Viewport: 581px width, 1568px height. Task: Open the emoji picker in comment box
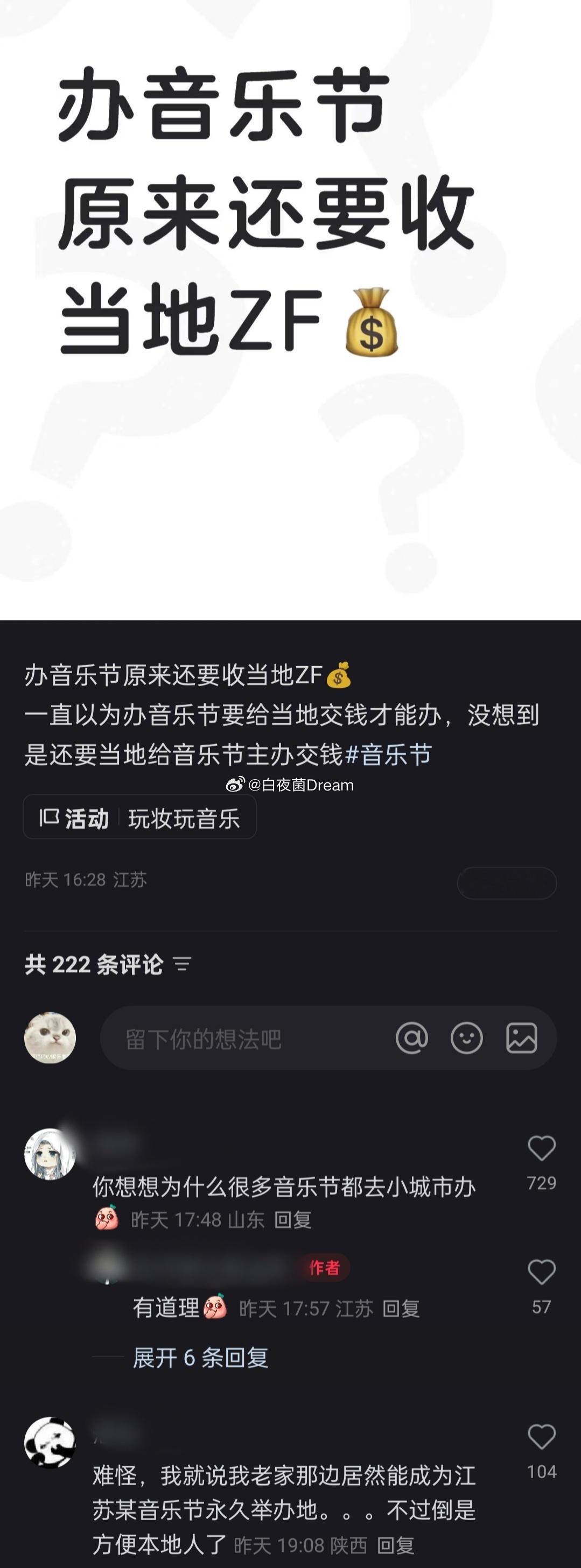pos(466,1038)
